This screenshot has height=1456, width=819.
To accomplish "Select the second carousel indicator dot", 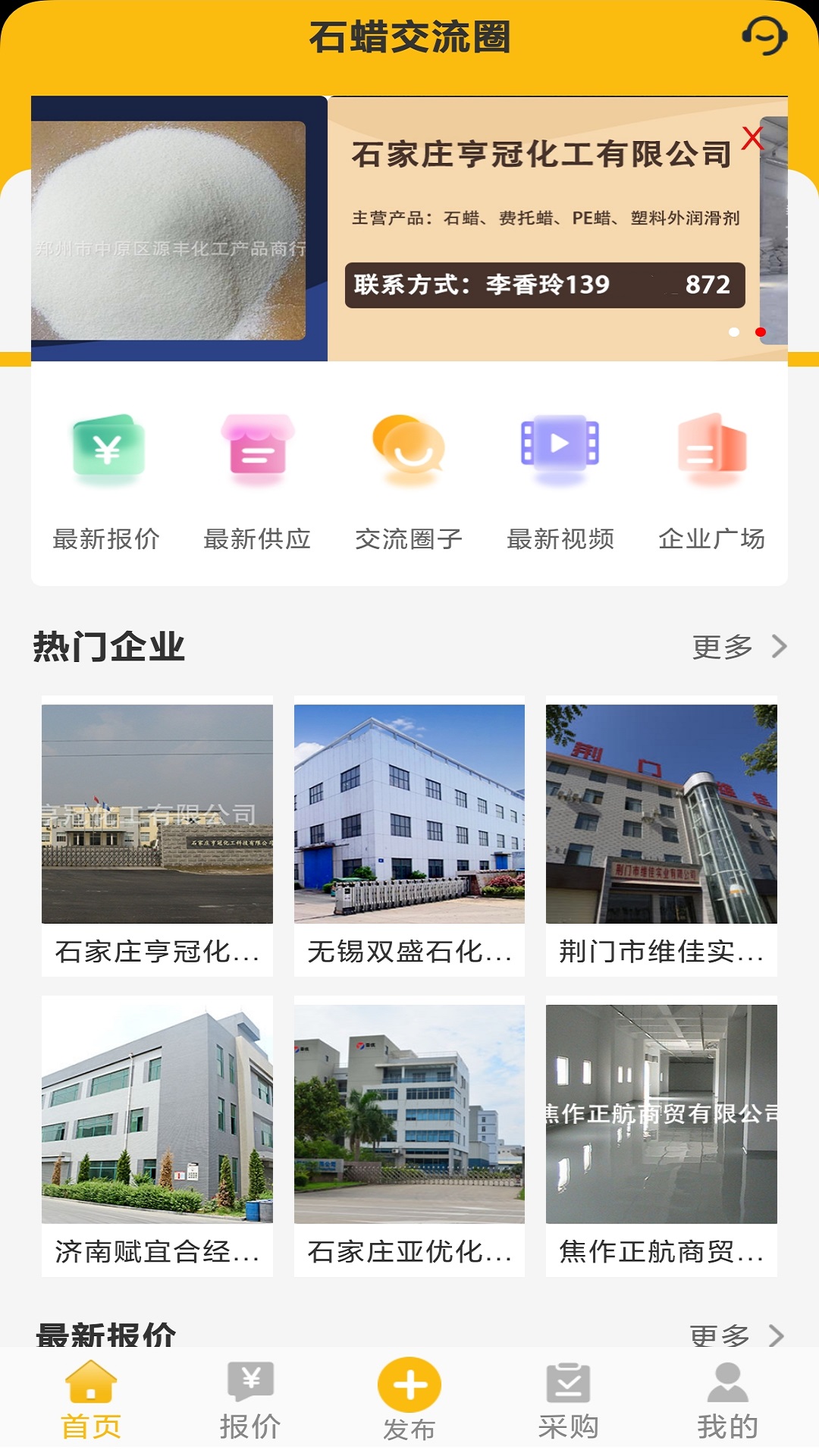I will coord(761,331).
